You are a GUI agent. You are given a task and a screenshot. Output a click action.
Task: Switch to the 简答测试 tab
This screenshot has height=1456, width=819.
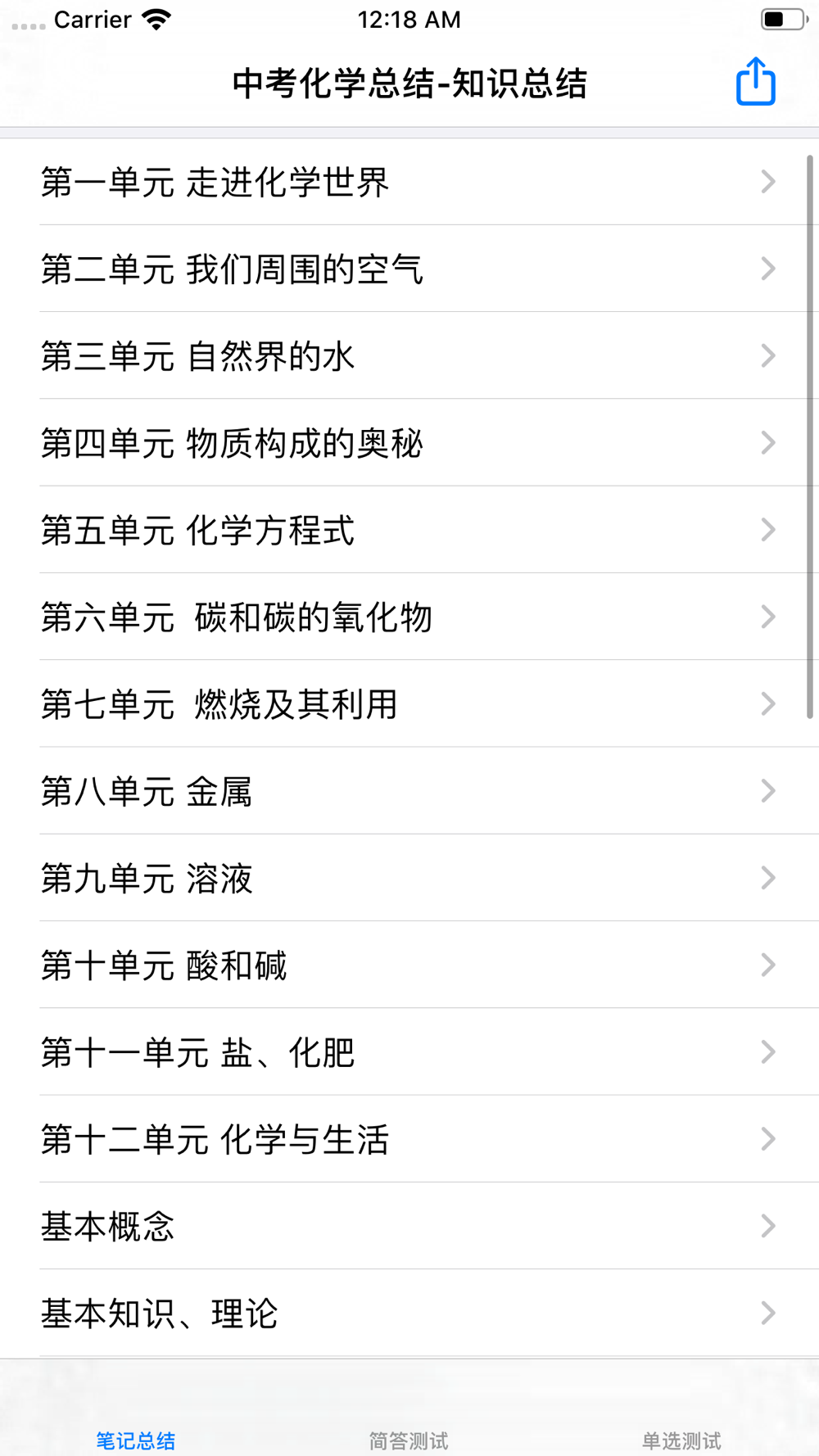pyautogui.click(x=409, y=1440)
